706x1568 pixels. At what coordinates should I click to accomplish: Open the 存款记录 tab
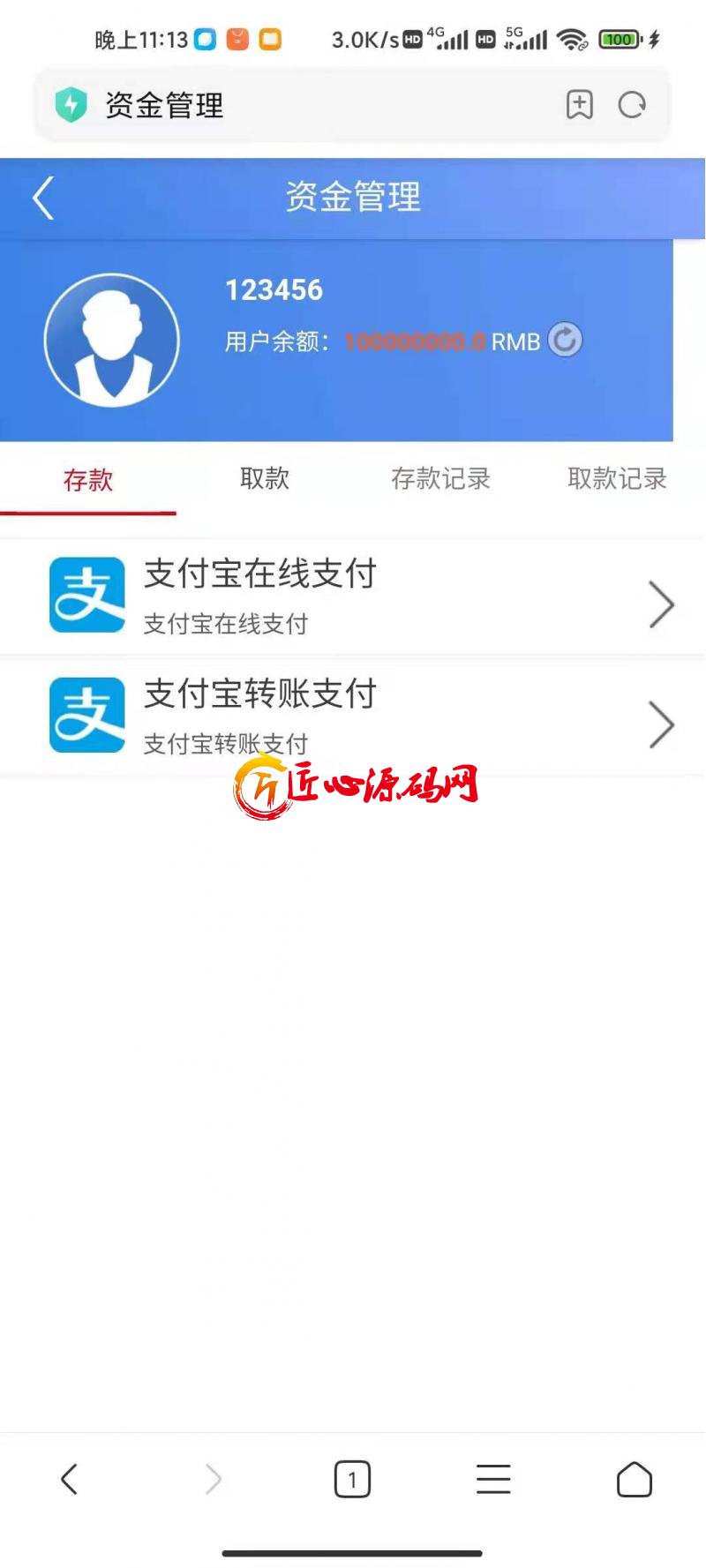click(x=440, y=478)
